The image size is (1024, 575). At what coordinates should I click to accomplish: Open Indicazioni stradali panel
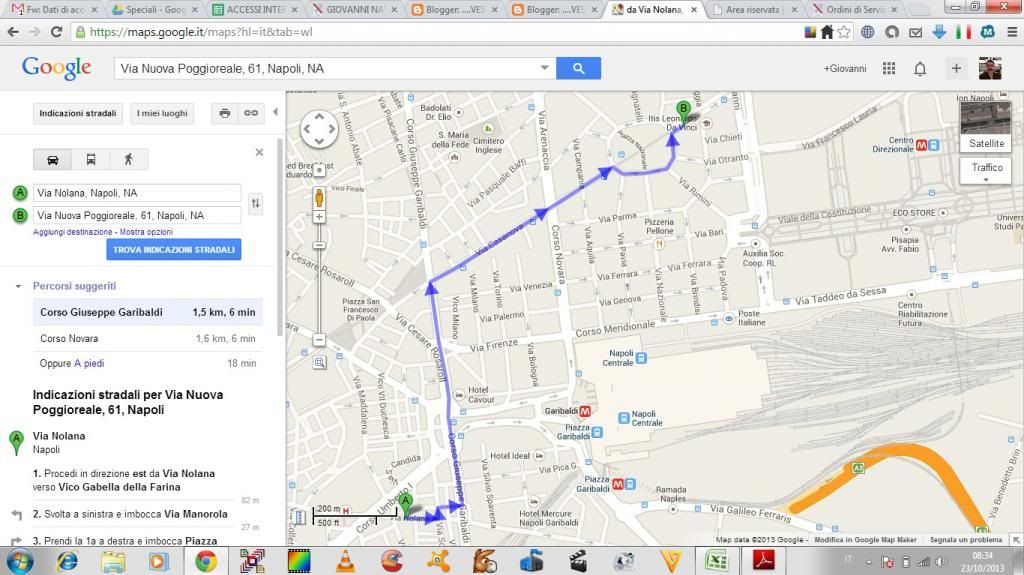coord(78,113)
